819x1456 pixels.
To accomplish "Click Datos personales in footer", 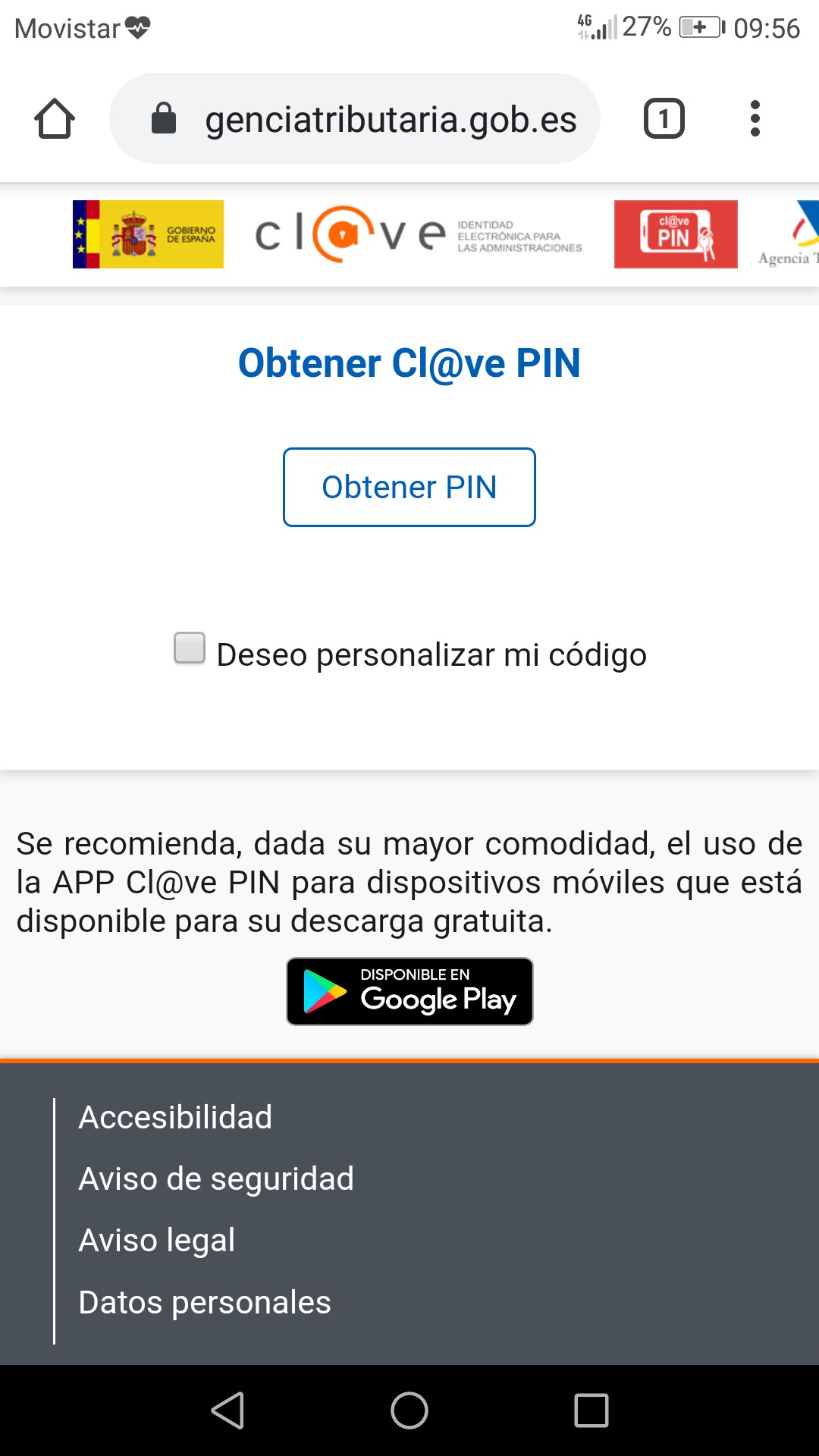I will coord(204,1302).
